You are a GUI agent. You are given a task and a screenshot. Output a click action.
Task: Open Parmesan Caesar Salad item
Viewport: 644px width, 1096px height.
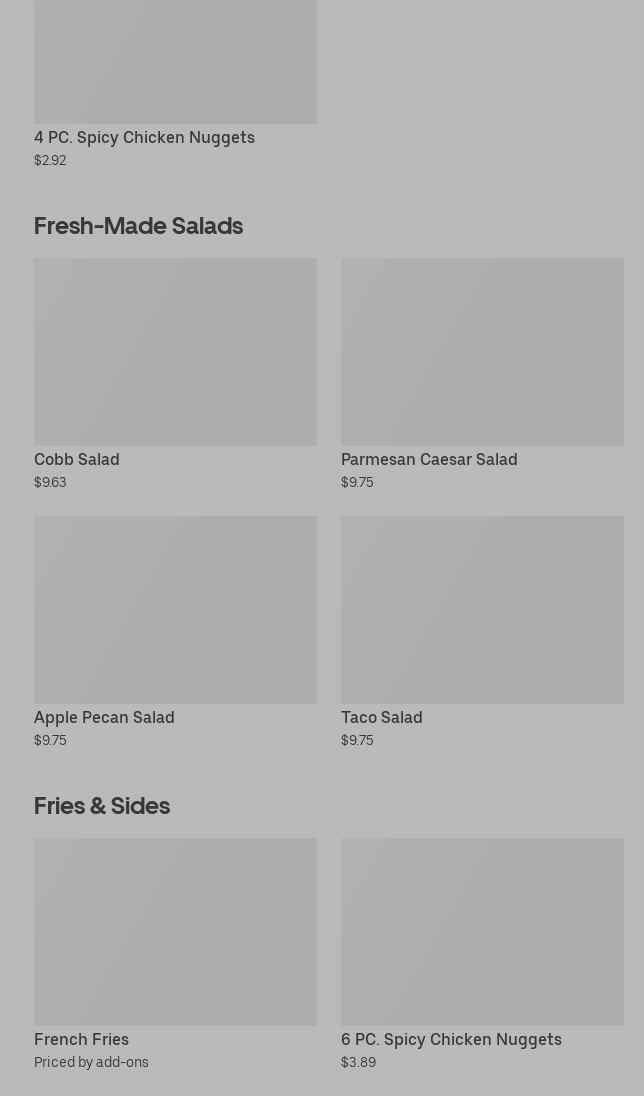click(482, 374)
